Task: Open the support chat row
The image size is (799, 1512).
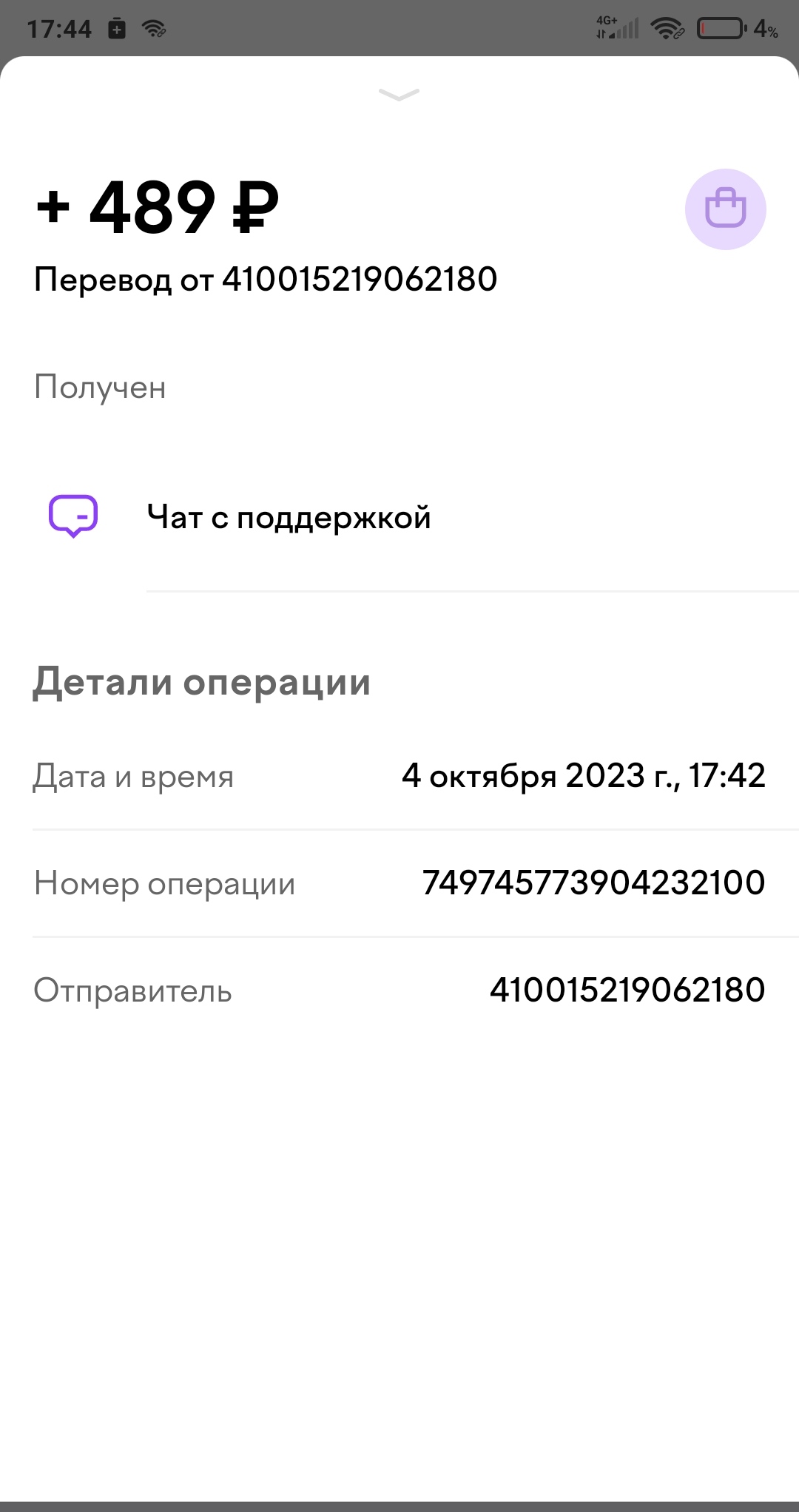Action: [x=399, y=517]
